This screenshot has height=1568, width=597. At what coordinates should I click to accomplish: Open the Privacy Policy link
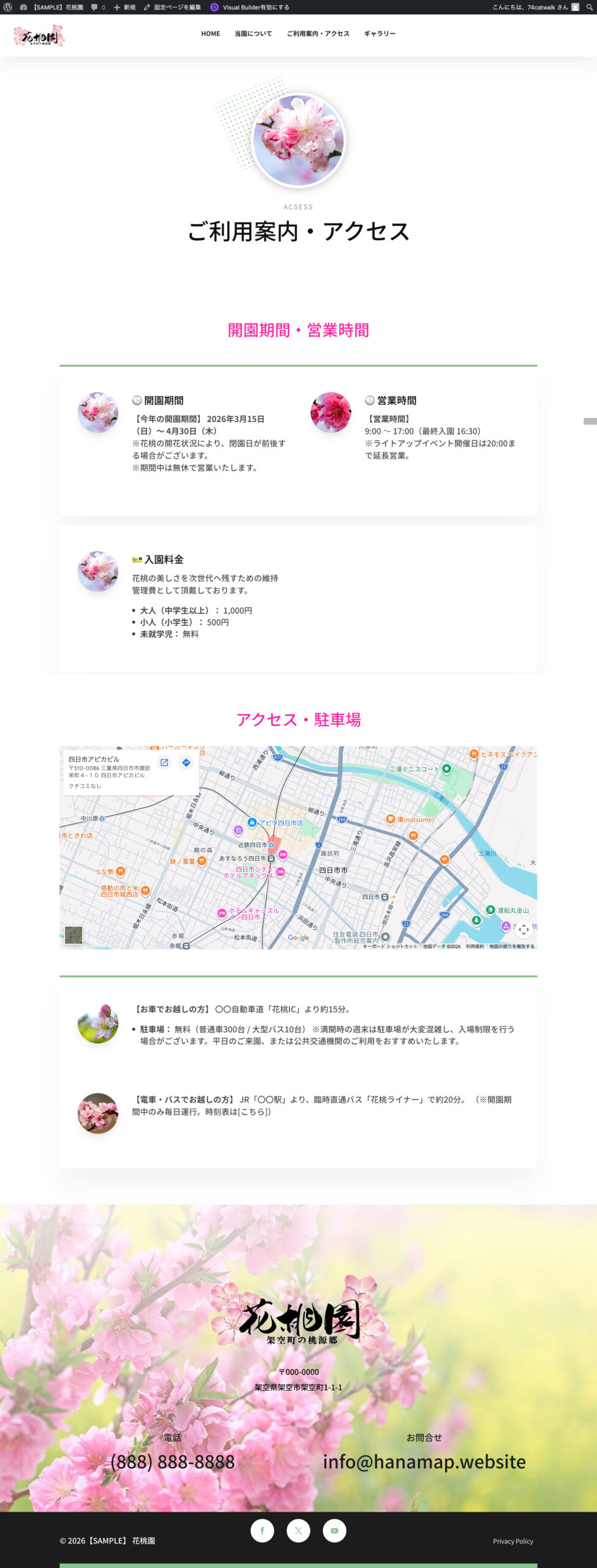tap(513, 1541)
